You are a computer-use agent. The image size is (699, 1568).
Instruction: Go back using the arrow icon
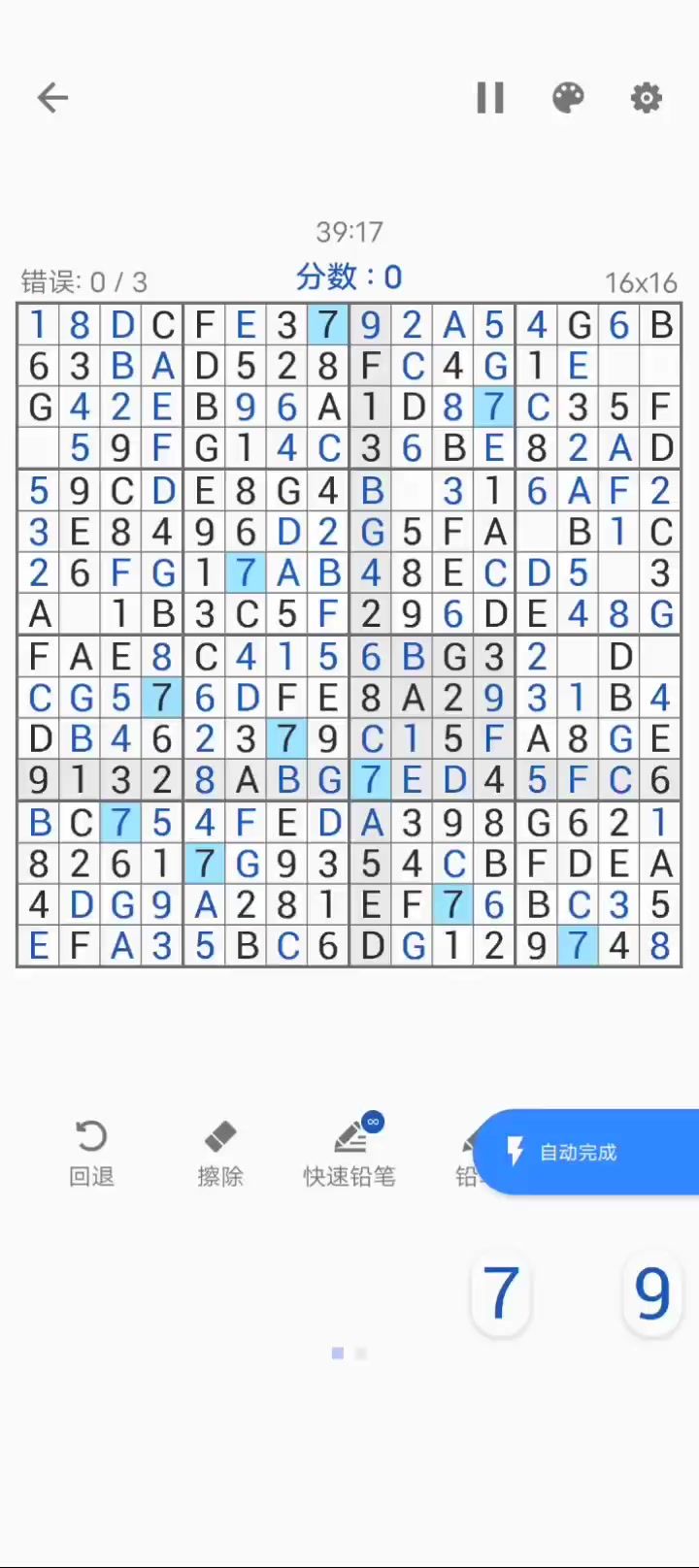click(52, 97)
